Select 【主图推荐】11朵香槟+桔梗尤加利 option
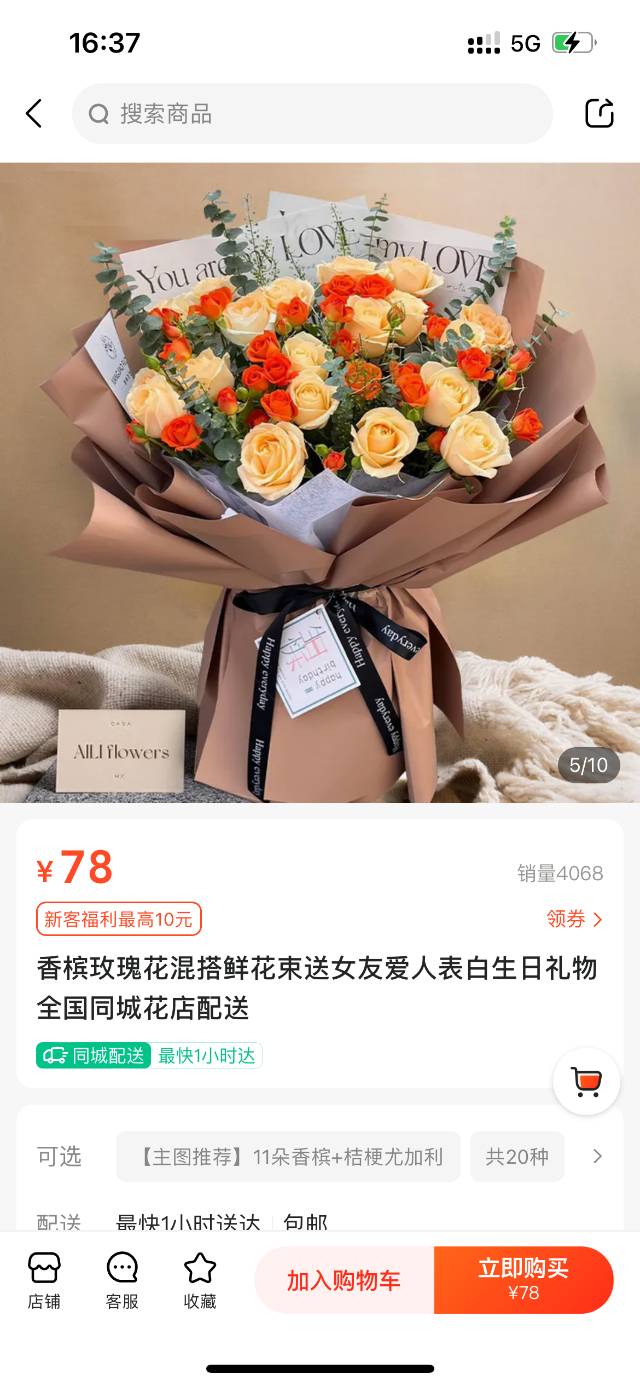This screenshot has height=1386, width=640. 288,1157
